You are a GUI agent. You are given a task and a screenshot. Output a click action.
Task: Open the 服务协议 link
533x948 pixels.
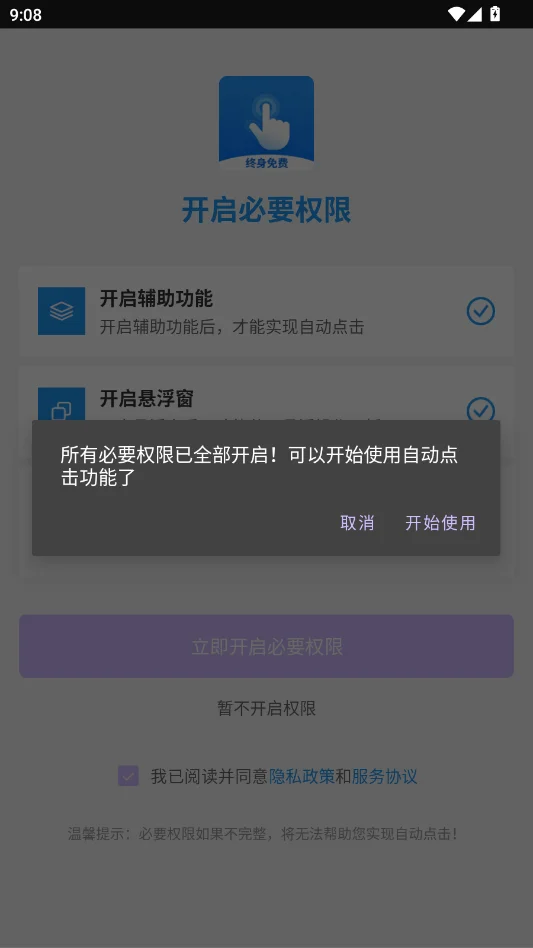pyautogui.click(x=384, y=776)
